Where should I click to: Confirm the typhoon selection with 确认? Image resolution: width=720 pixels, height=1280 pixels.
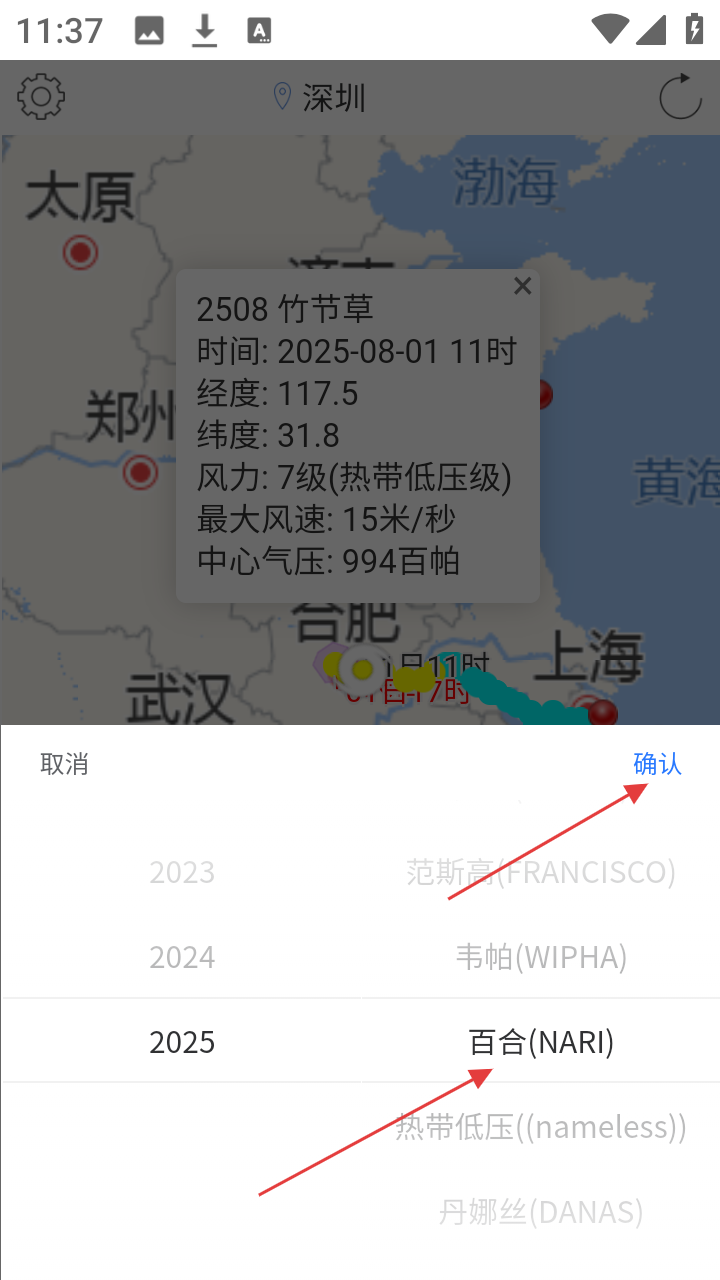pyautogui.click(x=657, y=764)
